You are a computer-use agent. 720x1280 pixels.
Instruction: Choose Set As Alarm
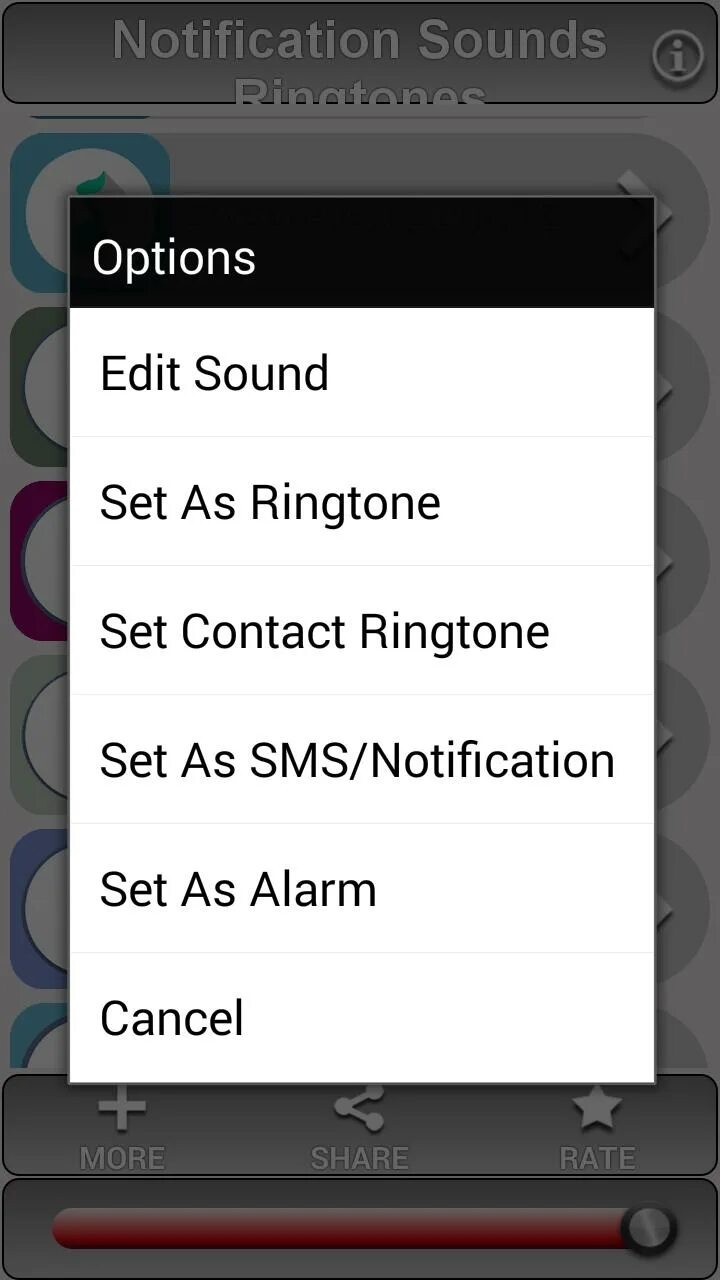pos(360,889)
